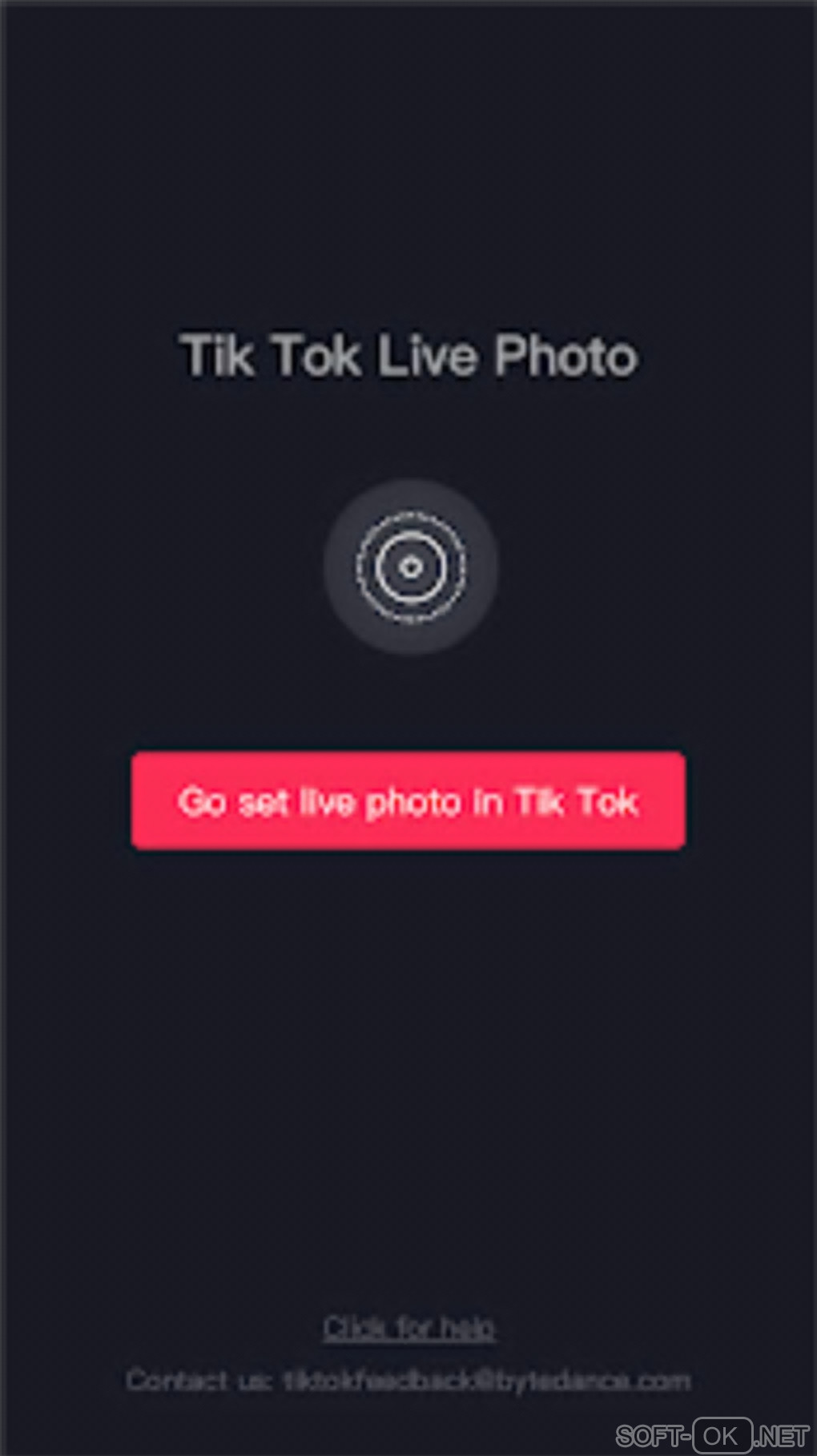Open the Click for help link
The height and width of the screenshot is (1456, 817).
point(408,1328)
